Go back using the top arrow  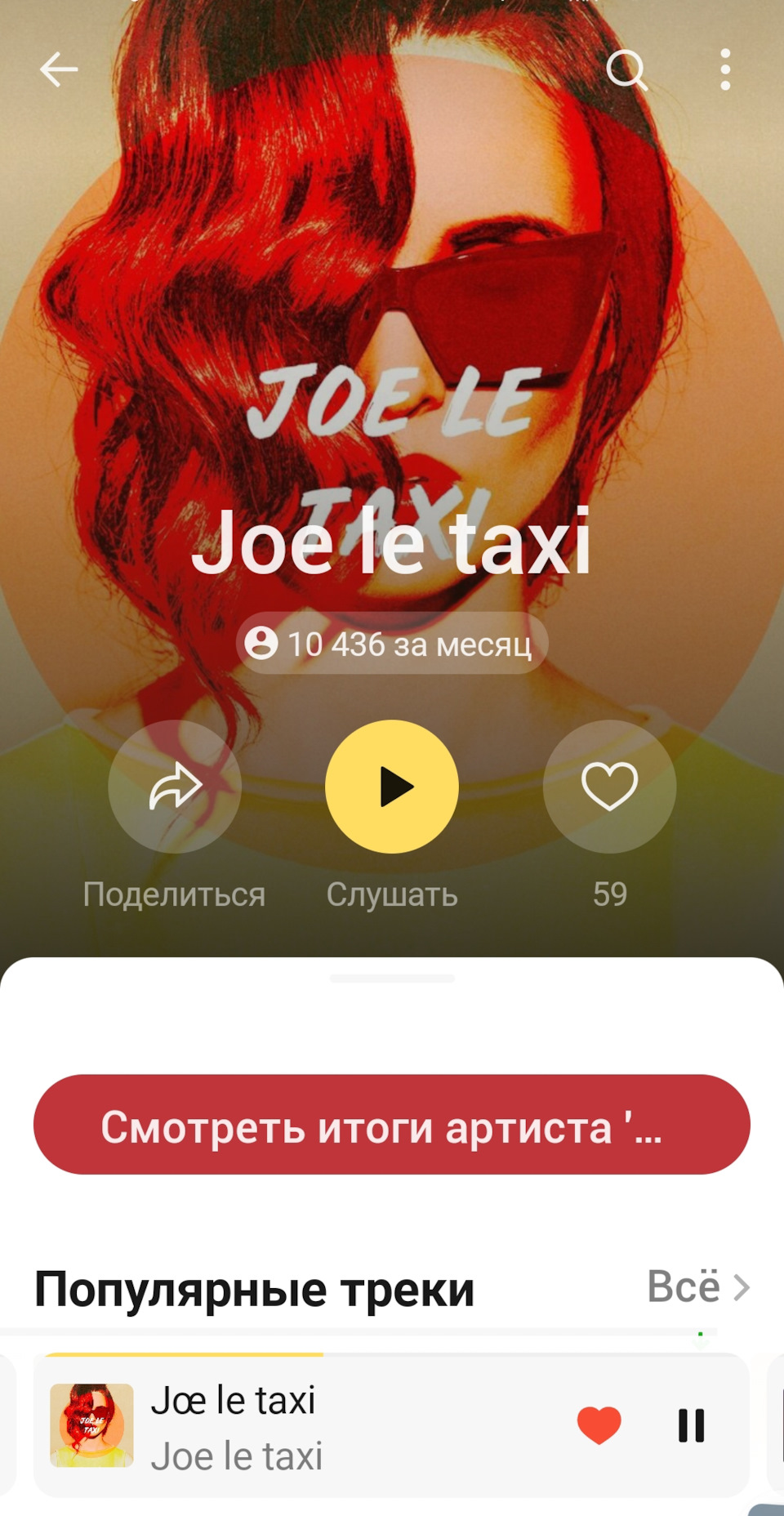pos(59,69)
